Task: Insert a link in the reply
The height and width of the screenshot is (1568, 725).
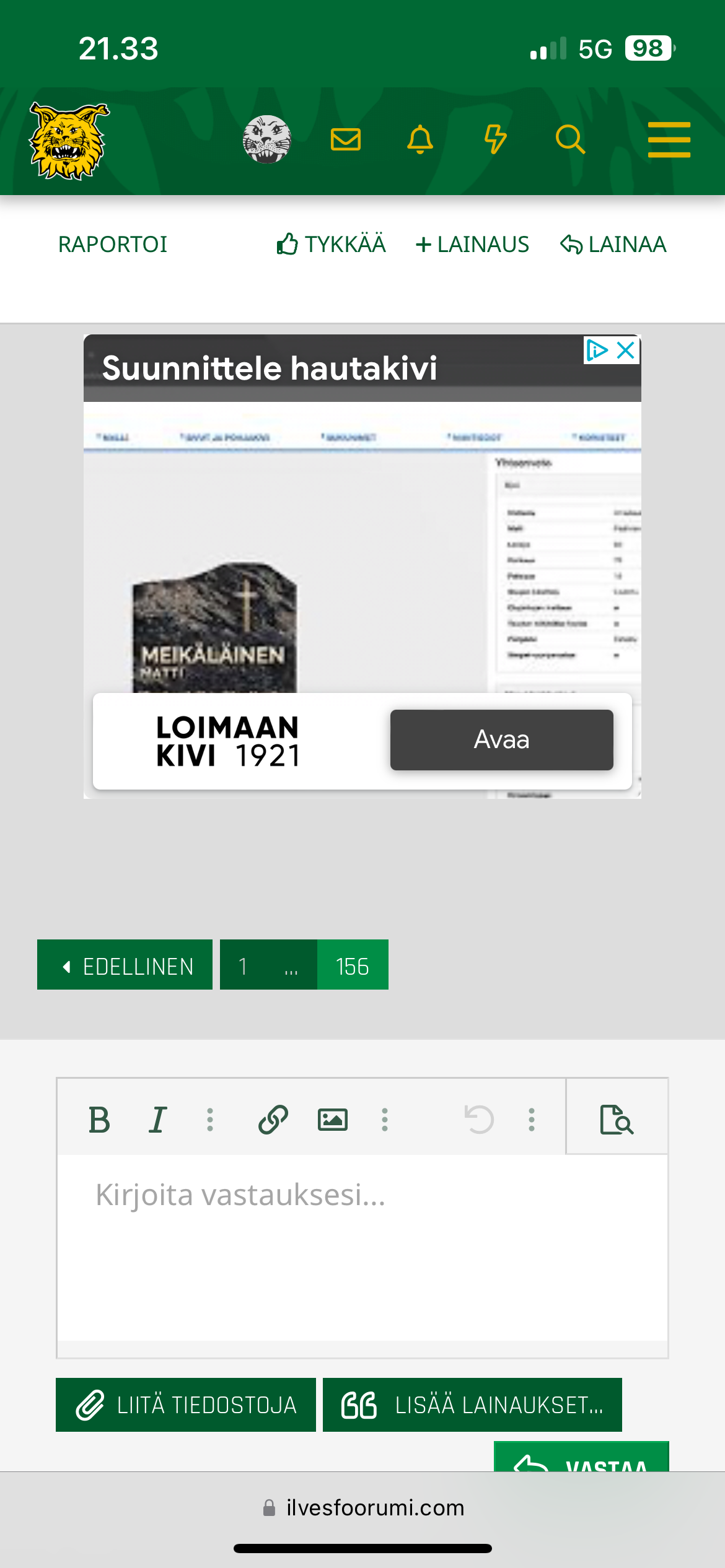Action: click(x=273, y=1120)
